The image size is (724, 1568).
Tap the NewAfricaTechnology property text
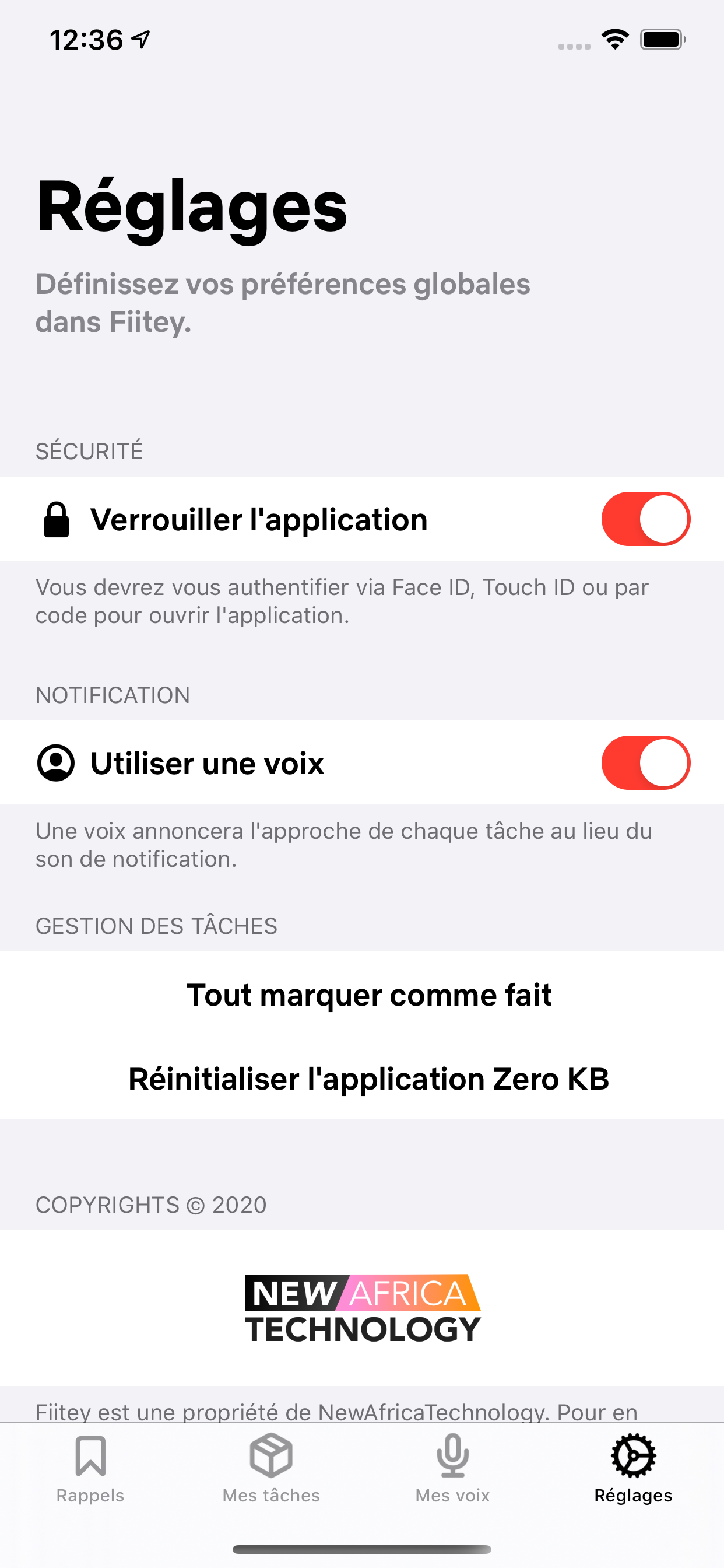coord(335,1411)
